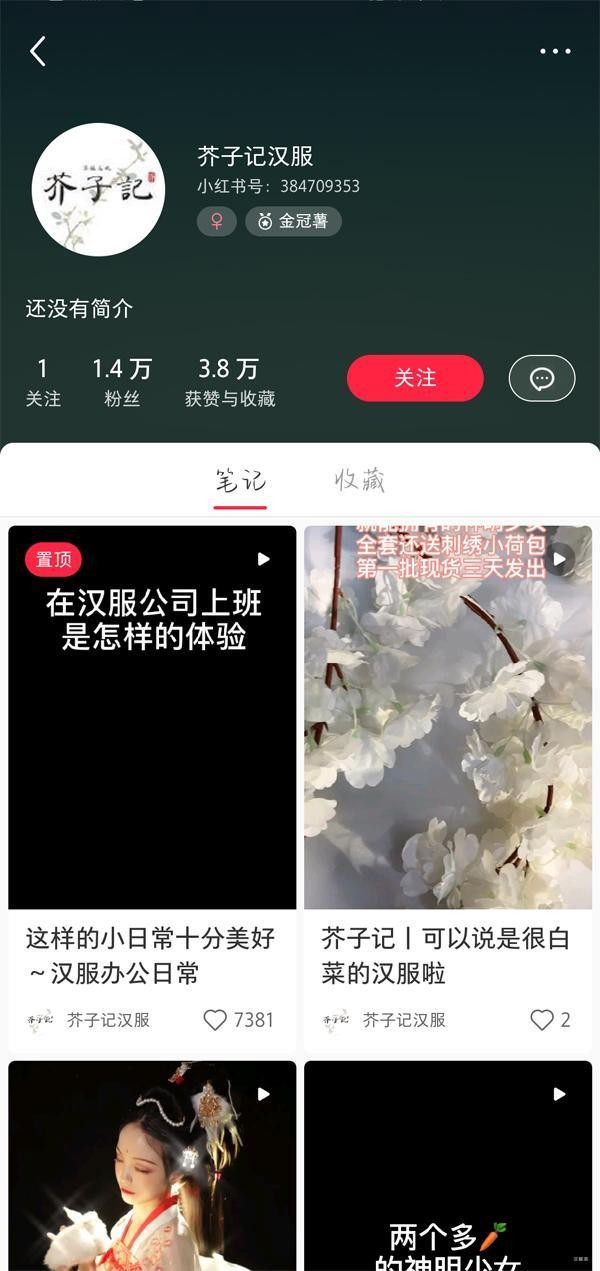Open pinned video 在汉服公司上班是怎样的体验

click(152, 717)
